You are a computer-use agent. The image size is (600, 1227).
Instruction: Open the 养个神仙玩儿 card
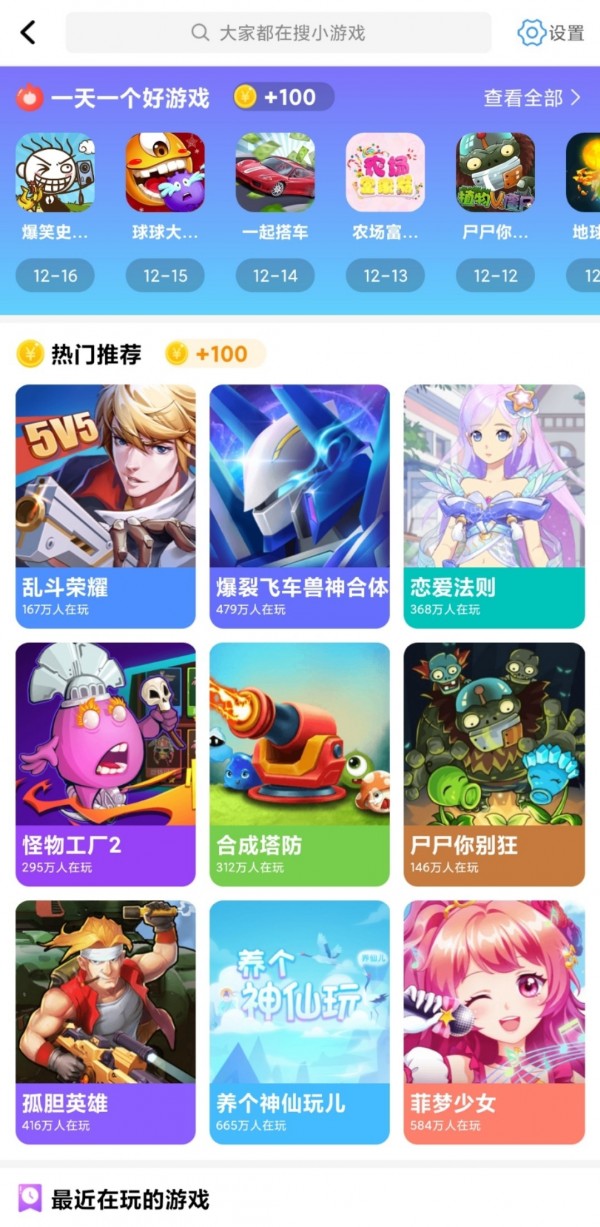click(299, 1022)
